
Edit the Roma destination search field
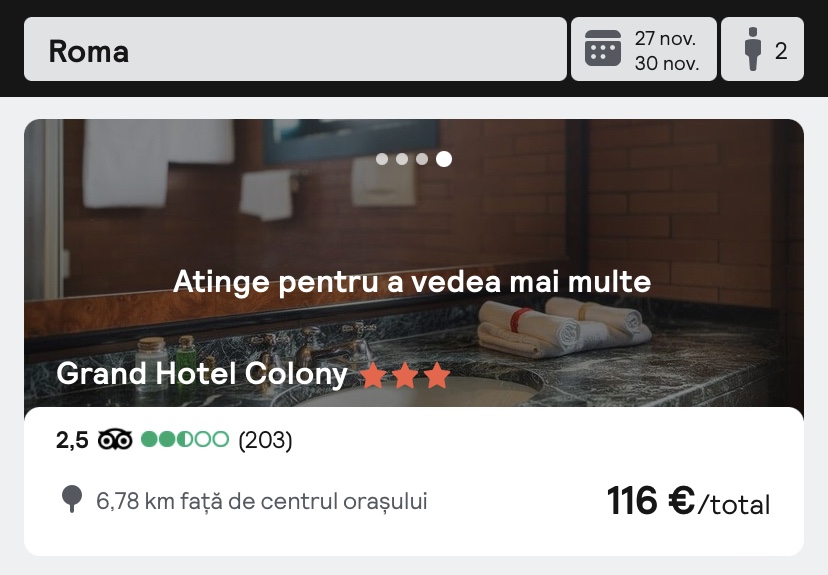pos(295,49)
